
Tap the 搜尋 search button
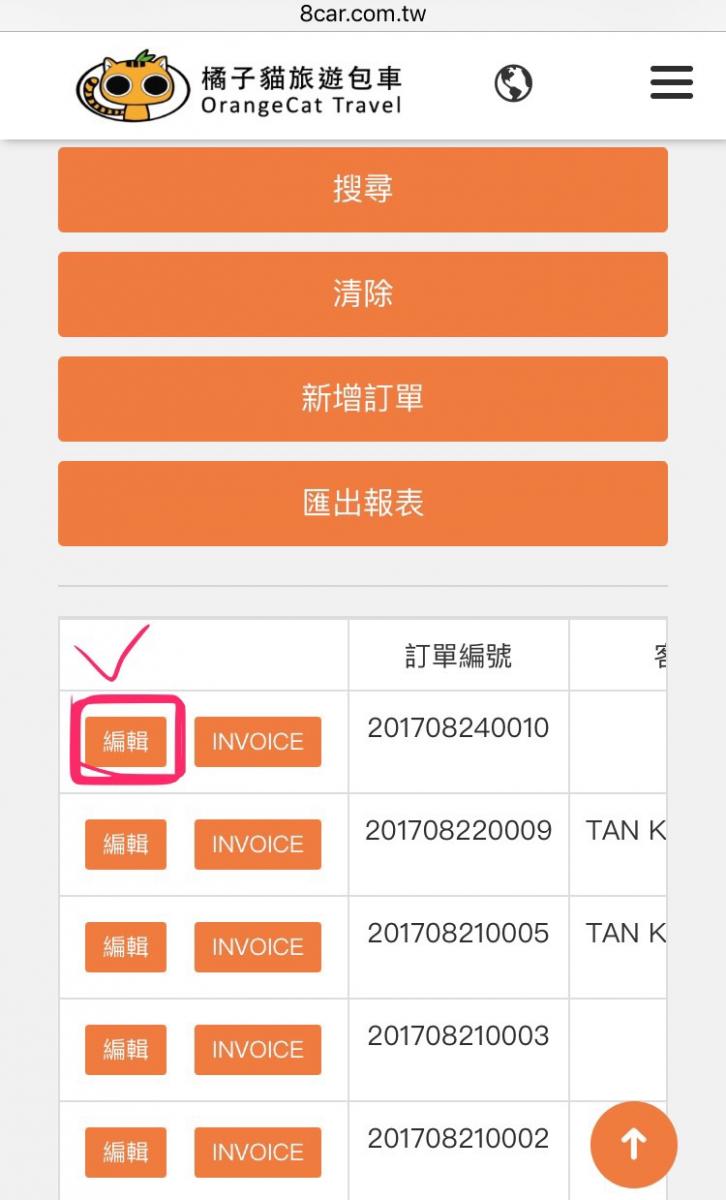click(363, 190)
